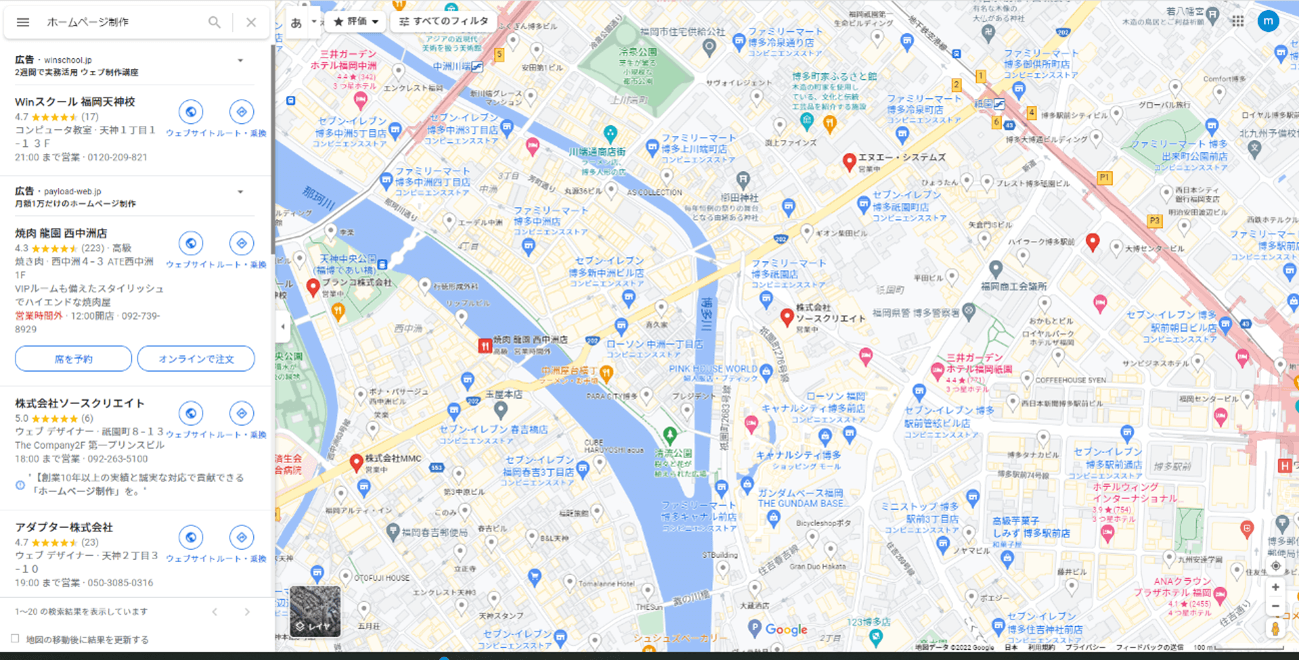Go to next page of results

click(x=247, y=612)
